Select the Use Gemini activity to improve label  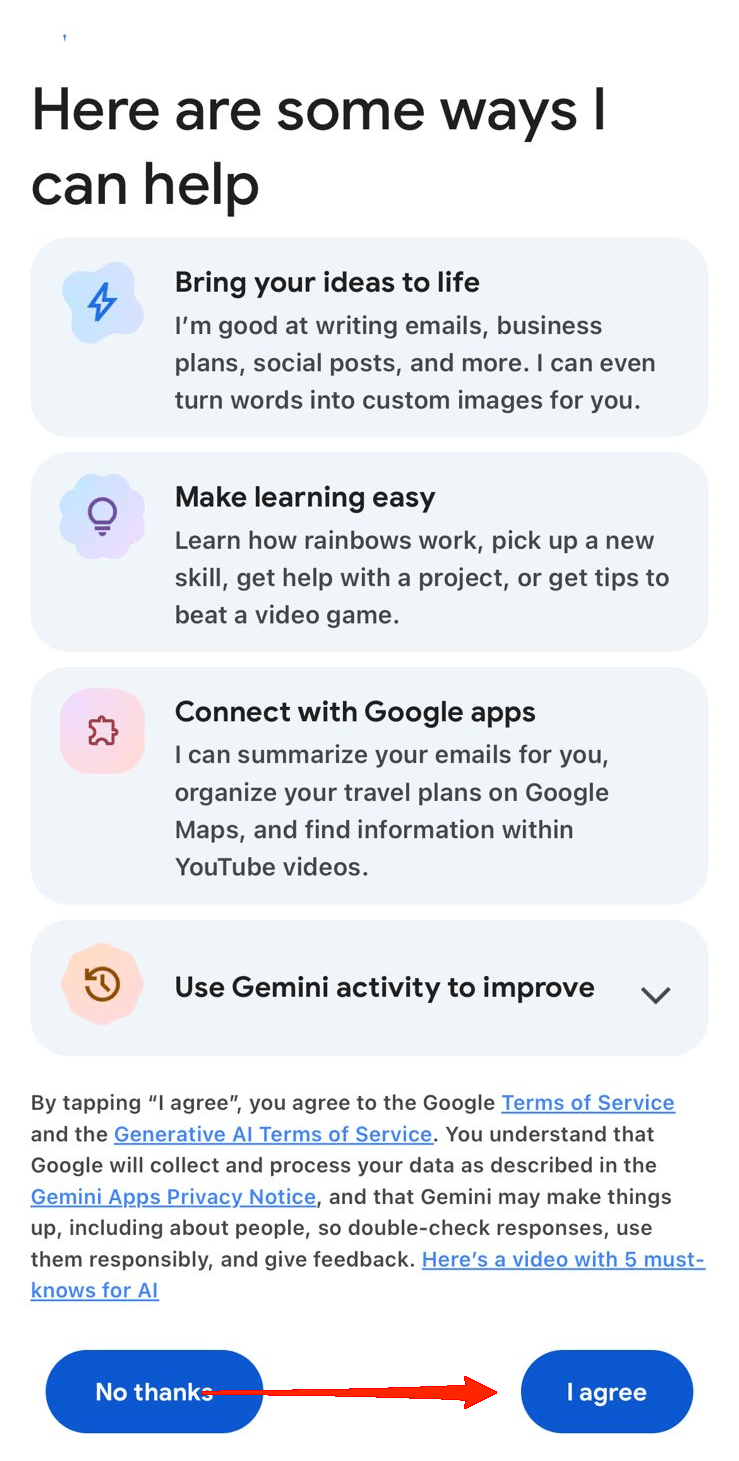coord(384,986)
